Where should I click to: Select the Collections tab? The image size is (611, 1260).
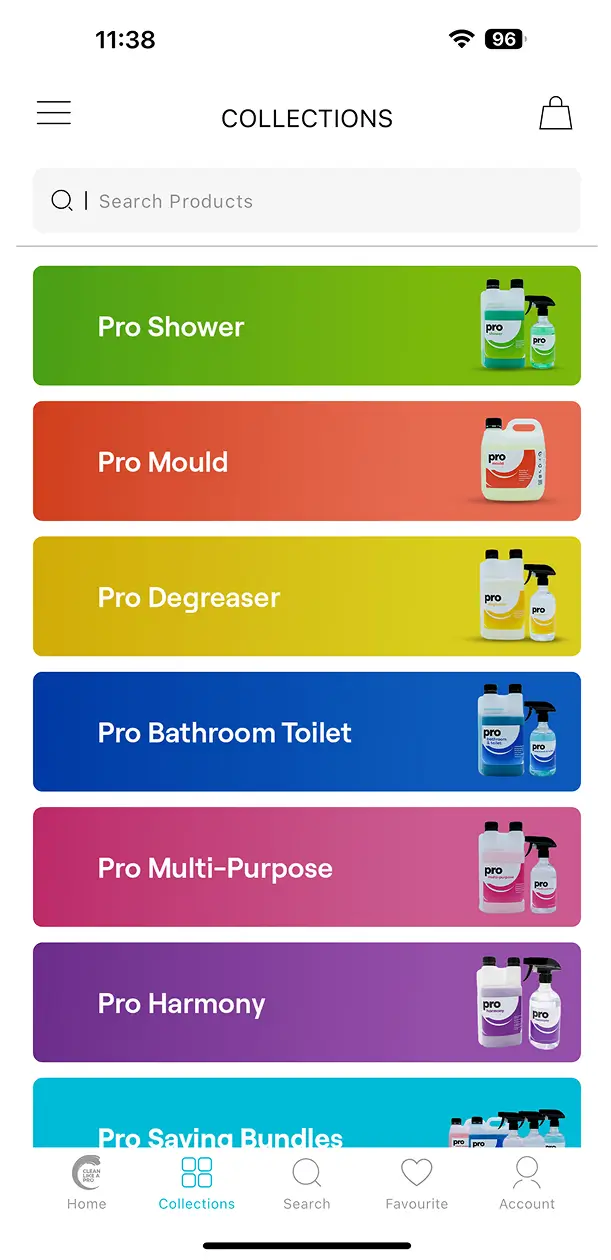[x=197, y=1183]
